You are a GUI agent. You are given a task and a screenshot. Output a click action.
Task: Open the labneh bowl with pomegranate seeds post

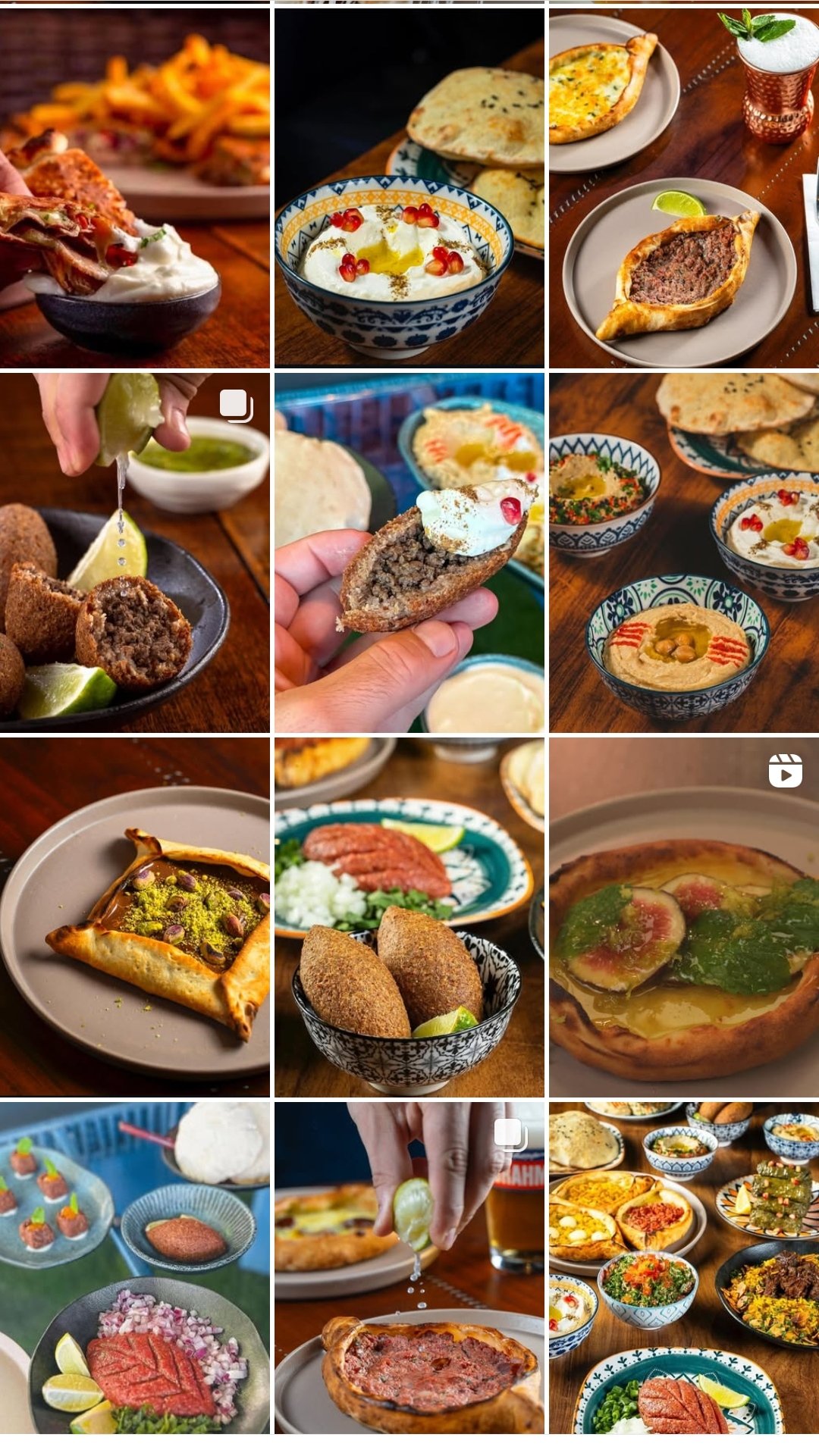pos(409,188)
